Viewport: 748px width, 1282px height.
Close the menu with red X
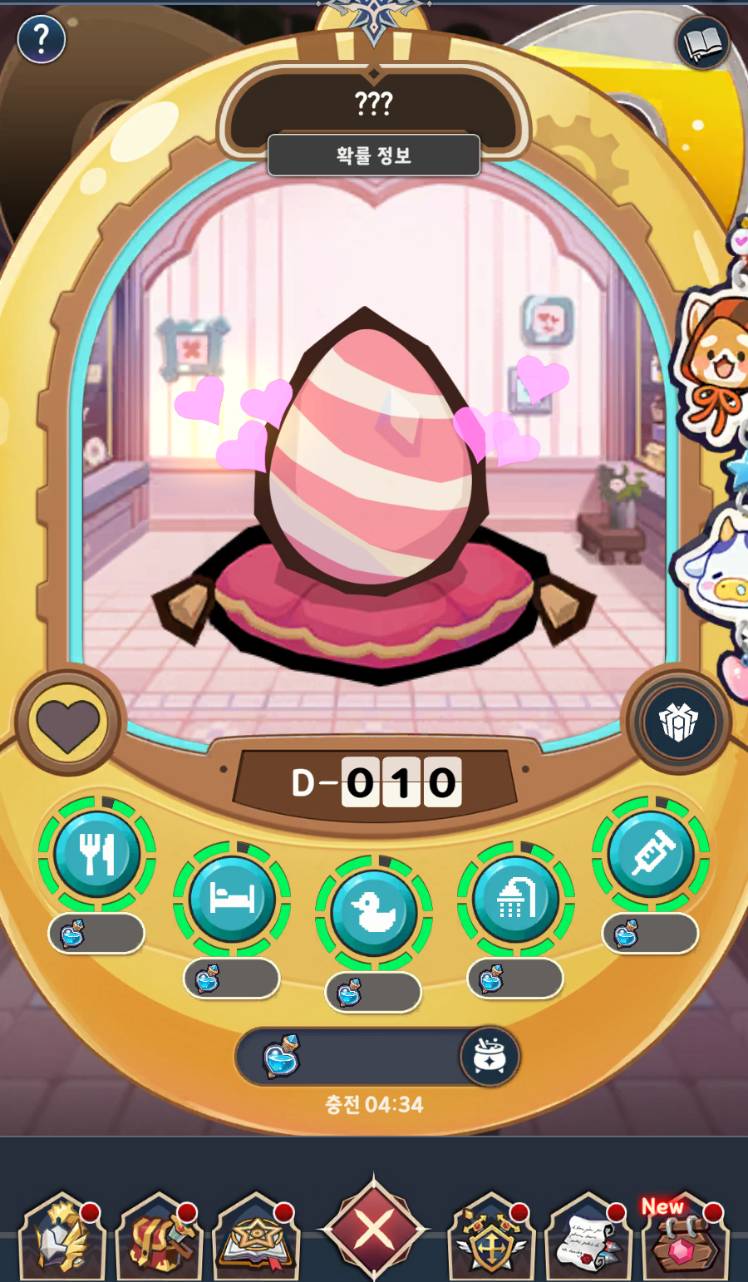[x=373, y=1229]
